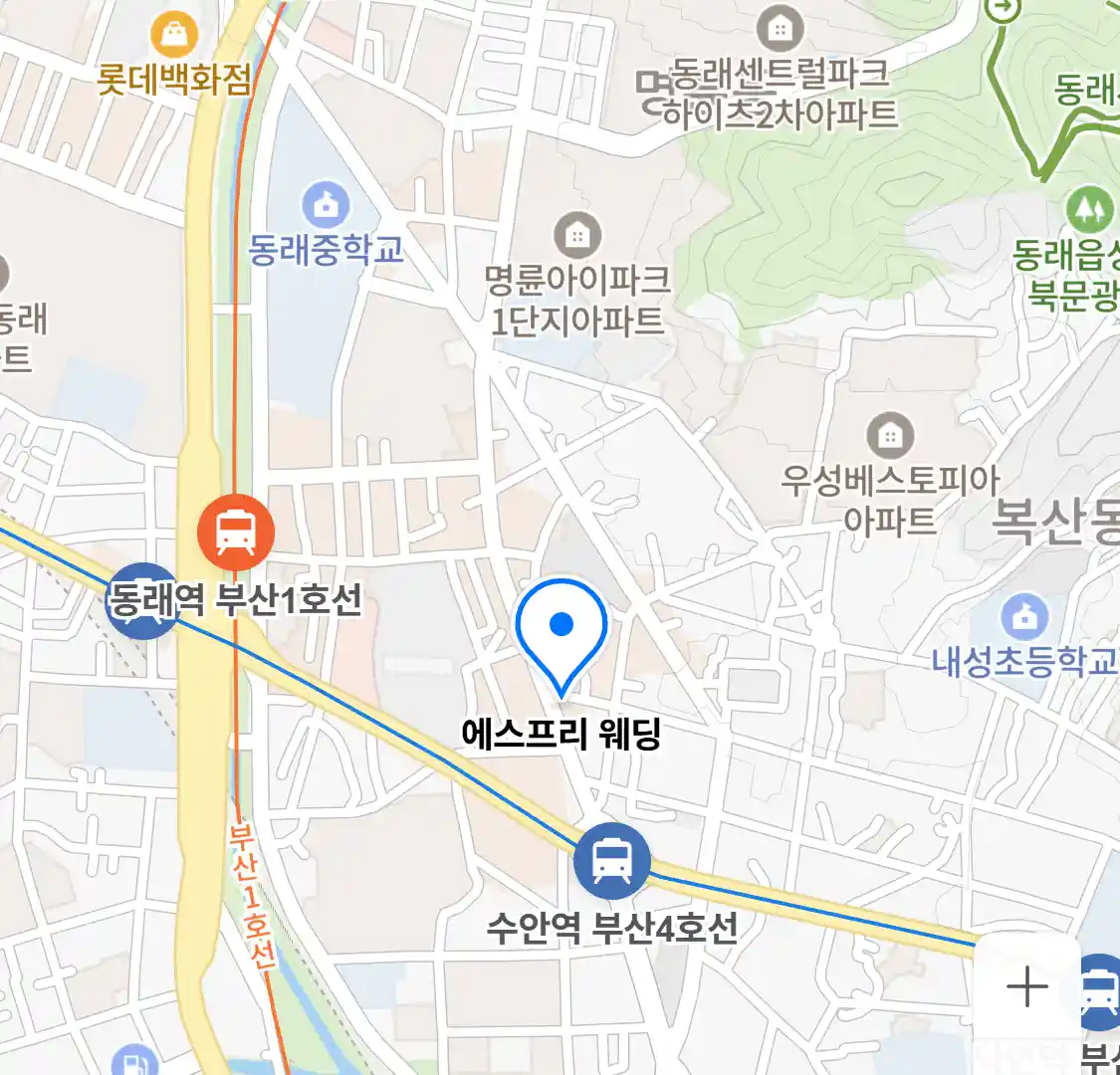Select the 동래중학교 school marker
Viewport: 1120px width, 1075px height.
point(326,205)
